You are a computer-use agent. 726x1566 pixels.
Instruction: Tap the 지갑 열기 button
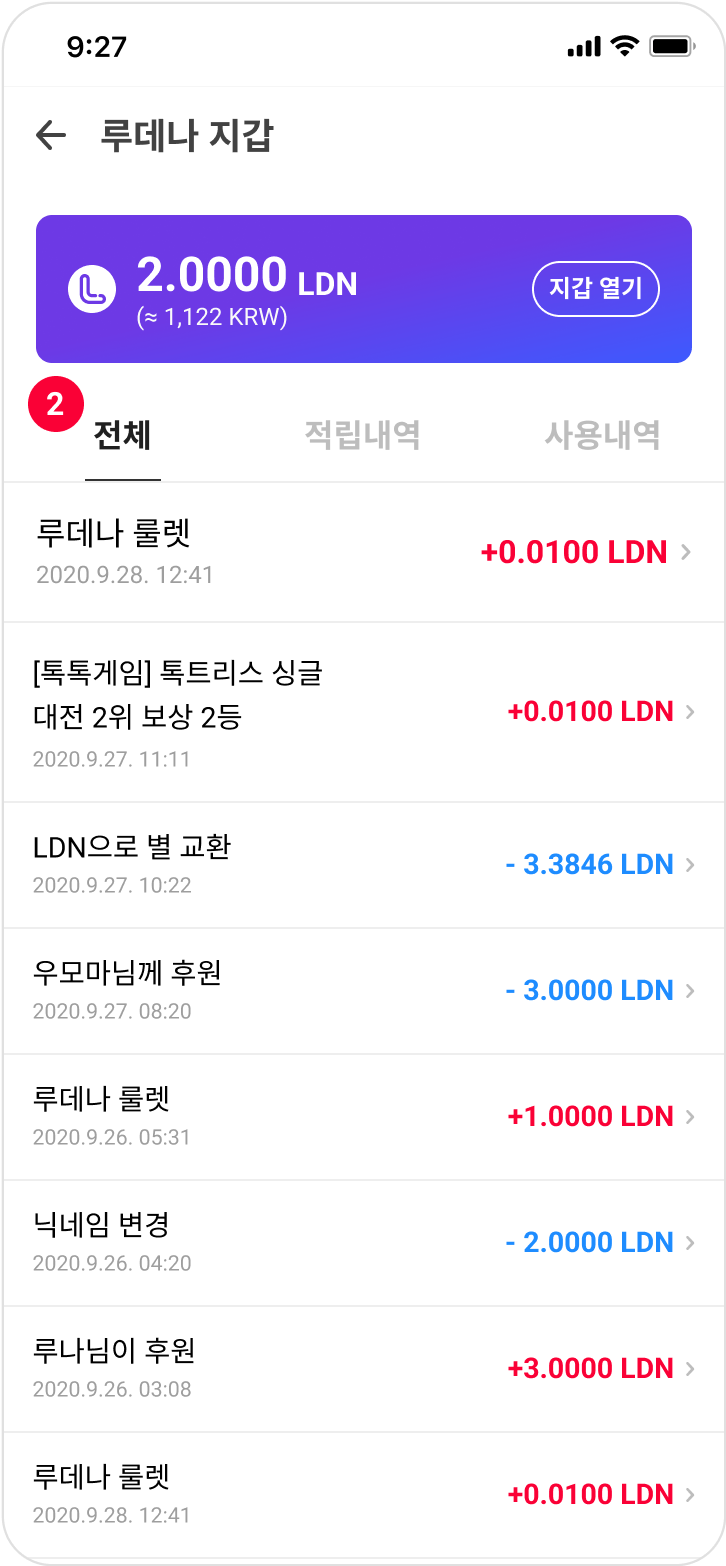click(595, 289)
